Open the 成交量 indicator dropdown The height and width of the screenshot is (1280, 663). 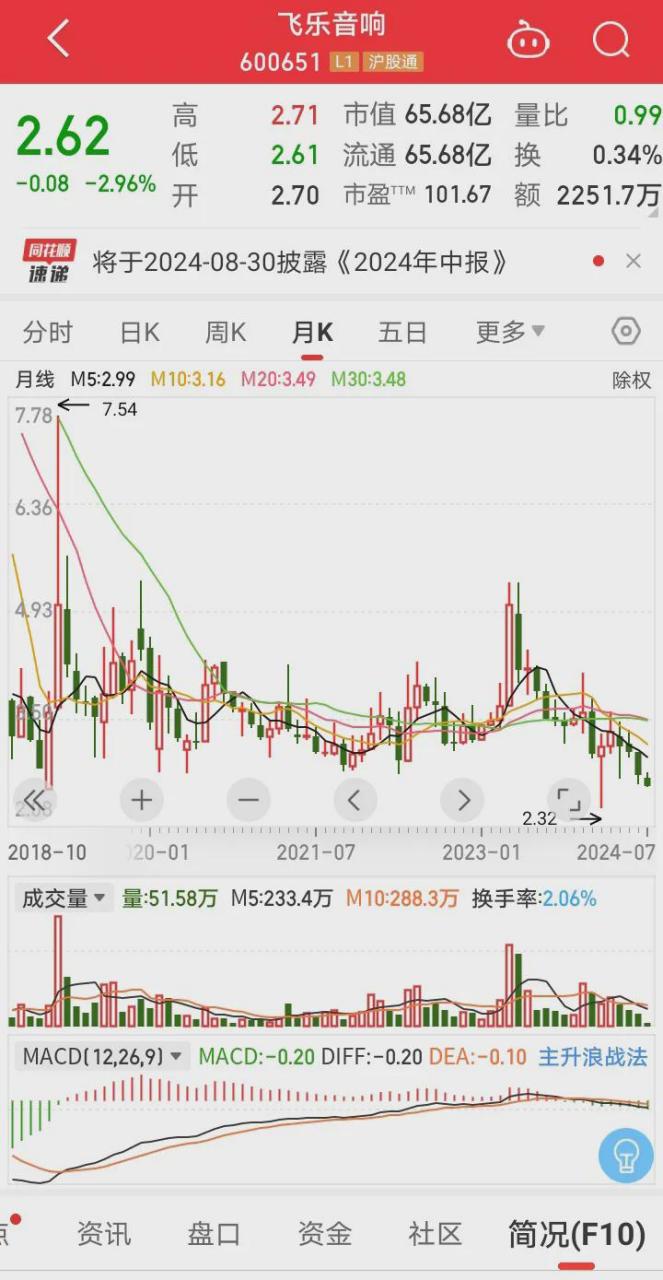click(65, 898)
